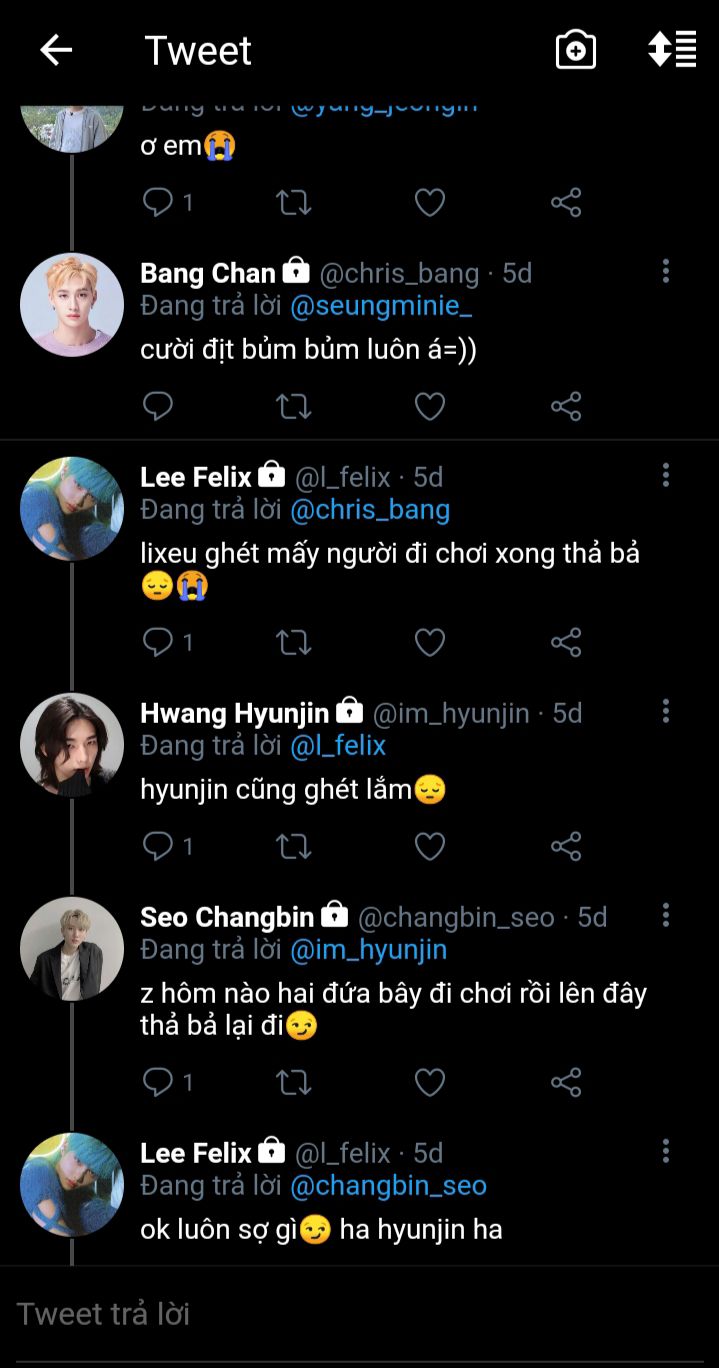Open the @seungminie_ mention link
Viewport: 719px width, 1368px height.
[381, 306]
